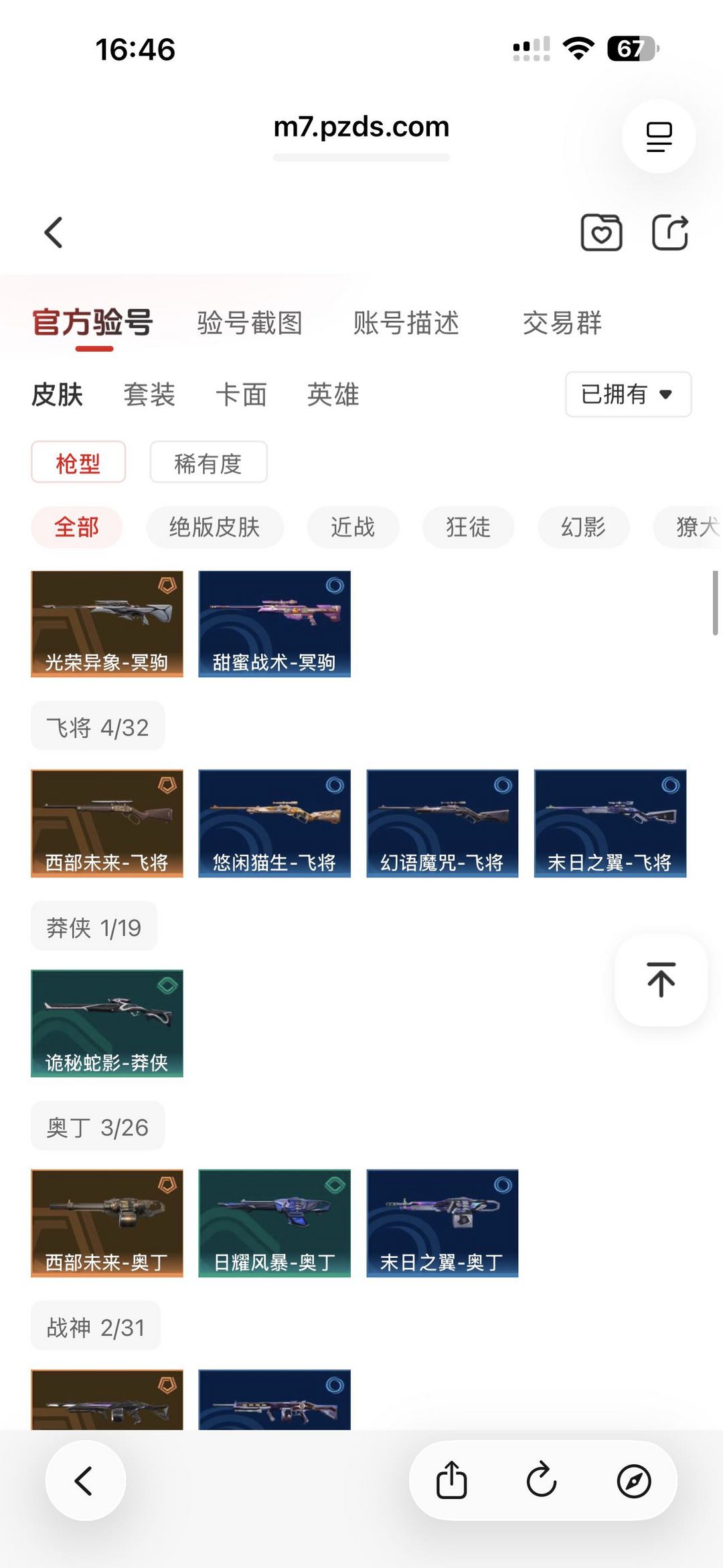Choose the 幻影 weapon filter

click(583, 527)
